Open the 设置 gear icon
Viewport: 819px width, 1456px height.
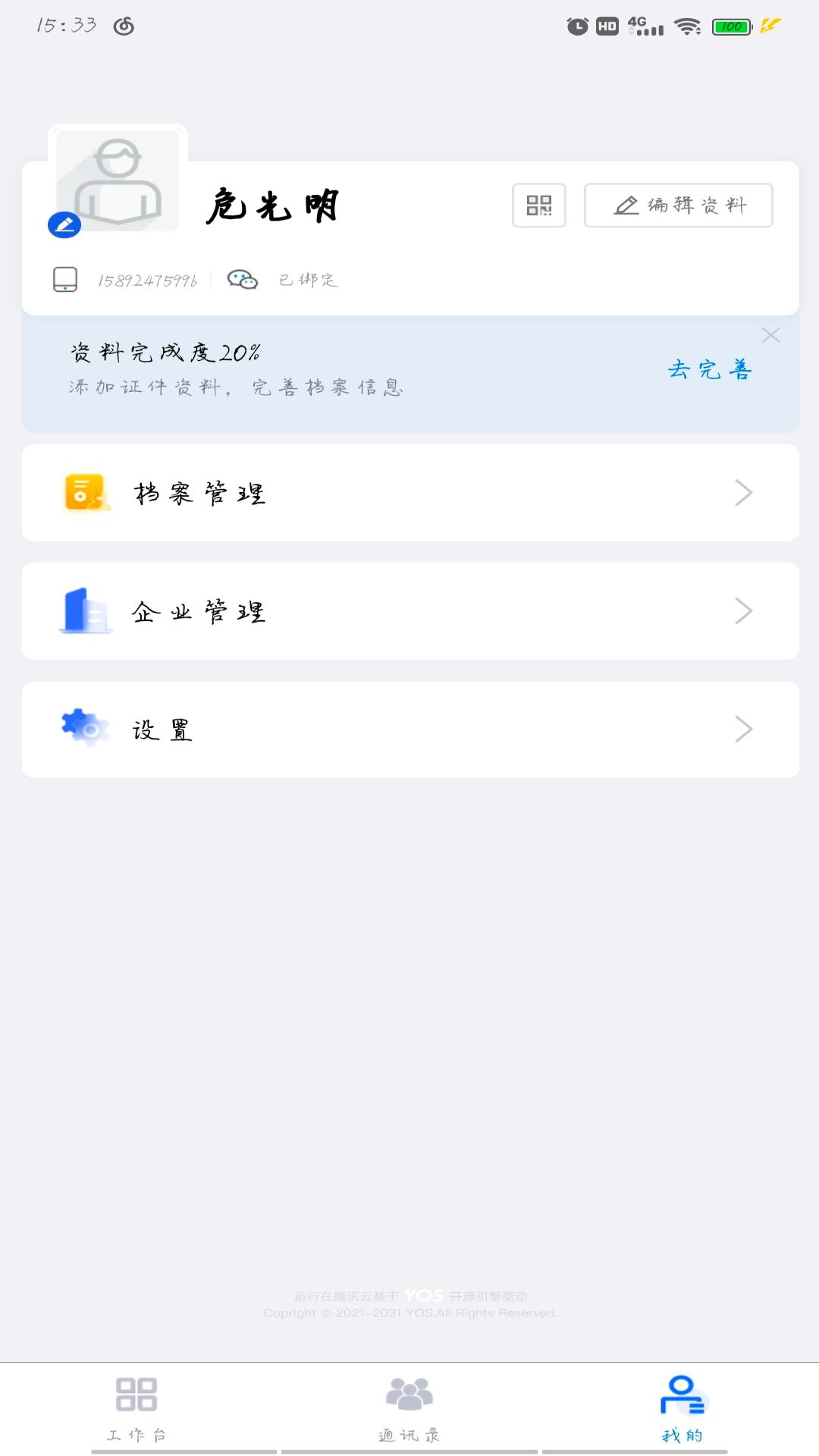pos(85,728)
